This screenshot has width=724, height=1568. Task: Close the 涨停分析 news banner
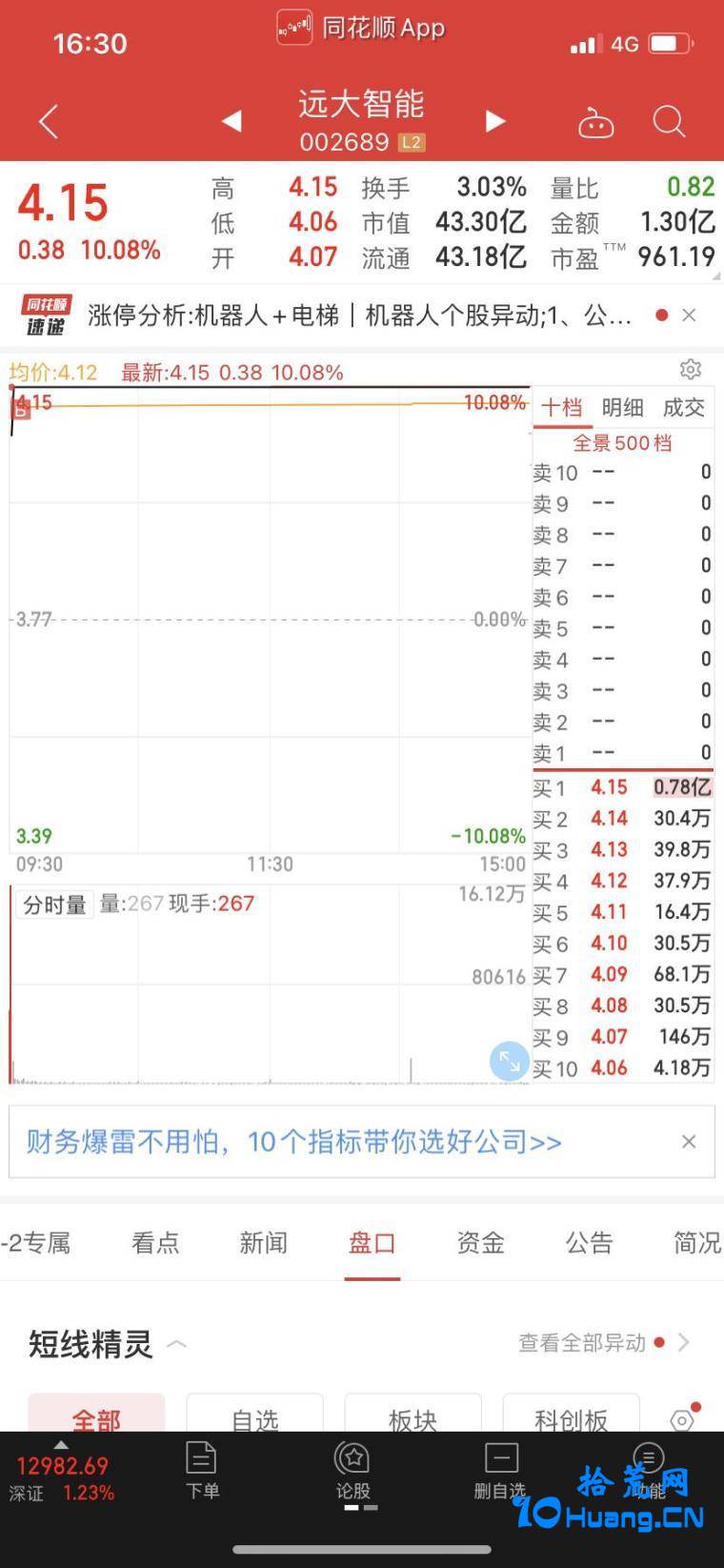690,316
